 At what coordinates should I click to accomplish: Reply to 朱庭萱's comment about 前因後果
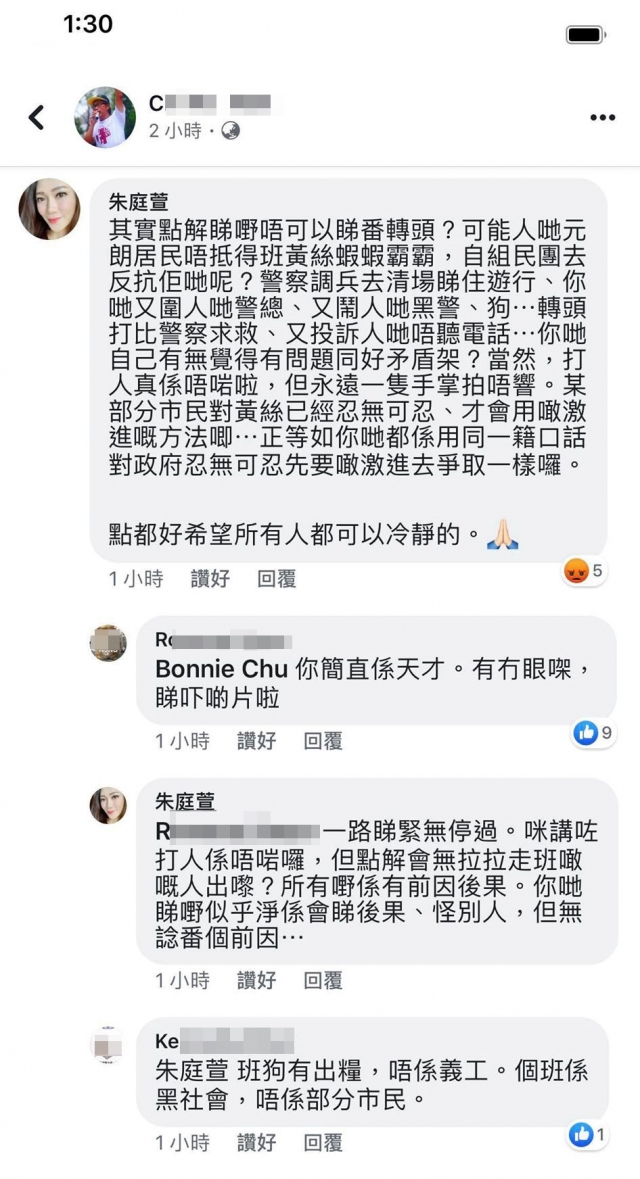coord(323,981)
